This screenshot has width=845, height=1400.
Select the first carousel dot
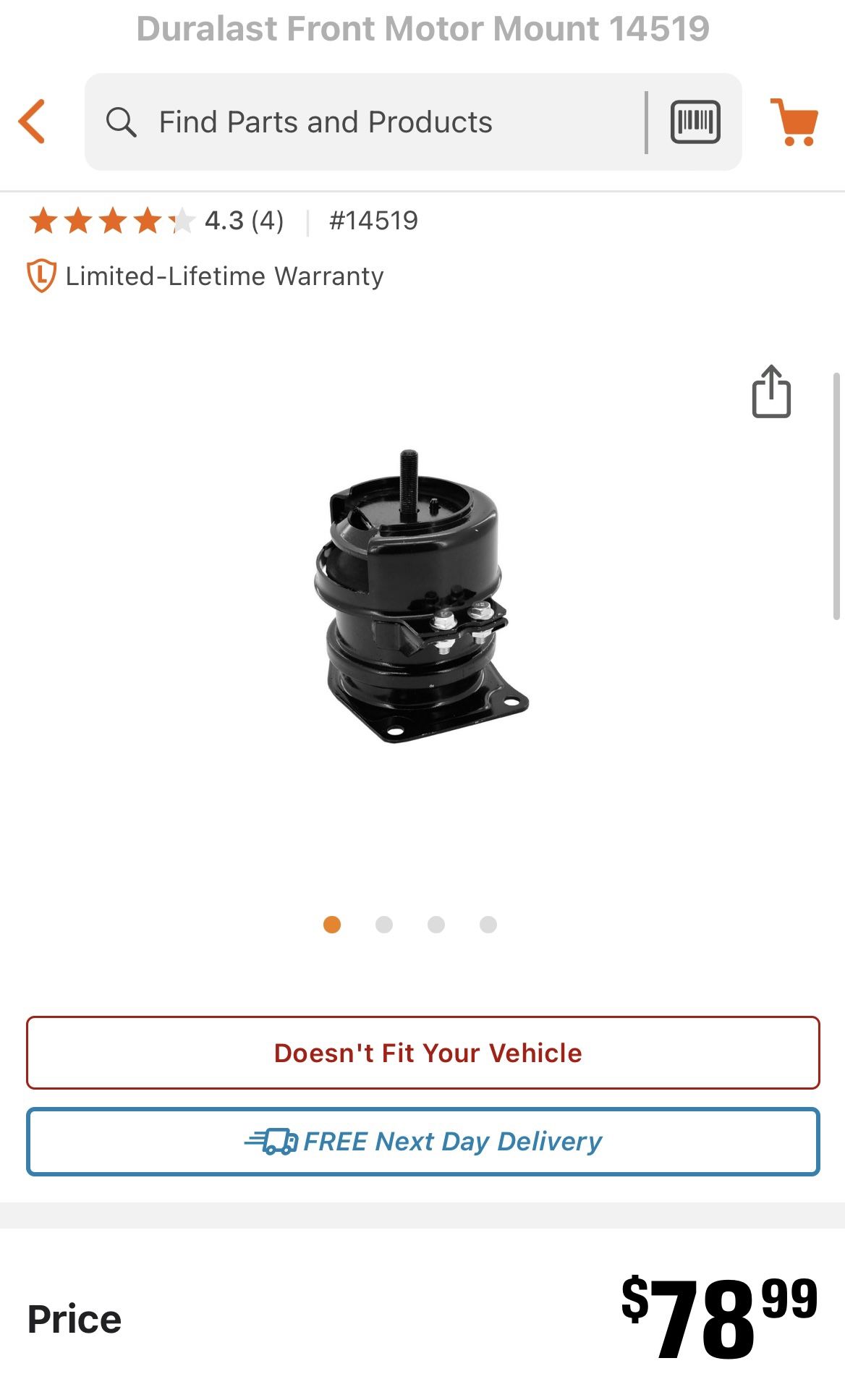pyautogui.click(x=332, y=925)
